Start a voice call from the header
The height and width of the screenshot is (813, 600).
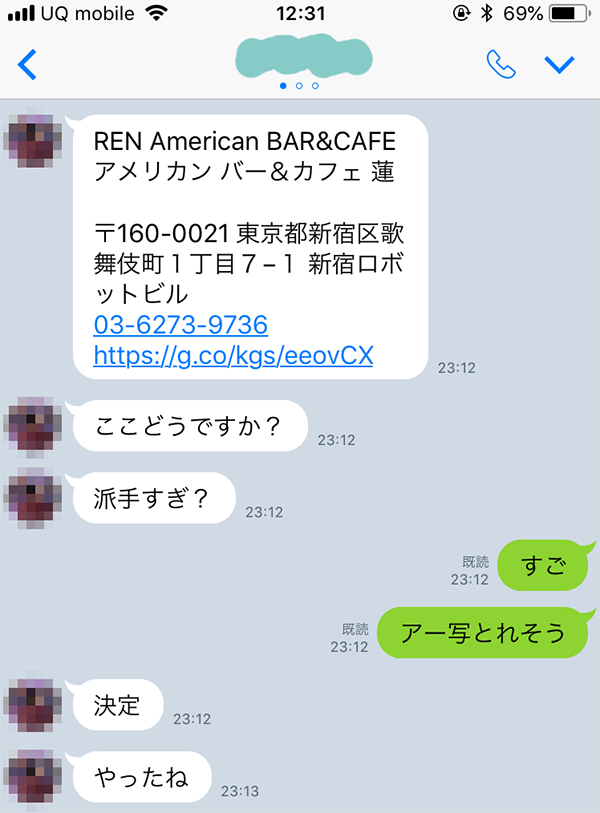(499, 64)
